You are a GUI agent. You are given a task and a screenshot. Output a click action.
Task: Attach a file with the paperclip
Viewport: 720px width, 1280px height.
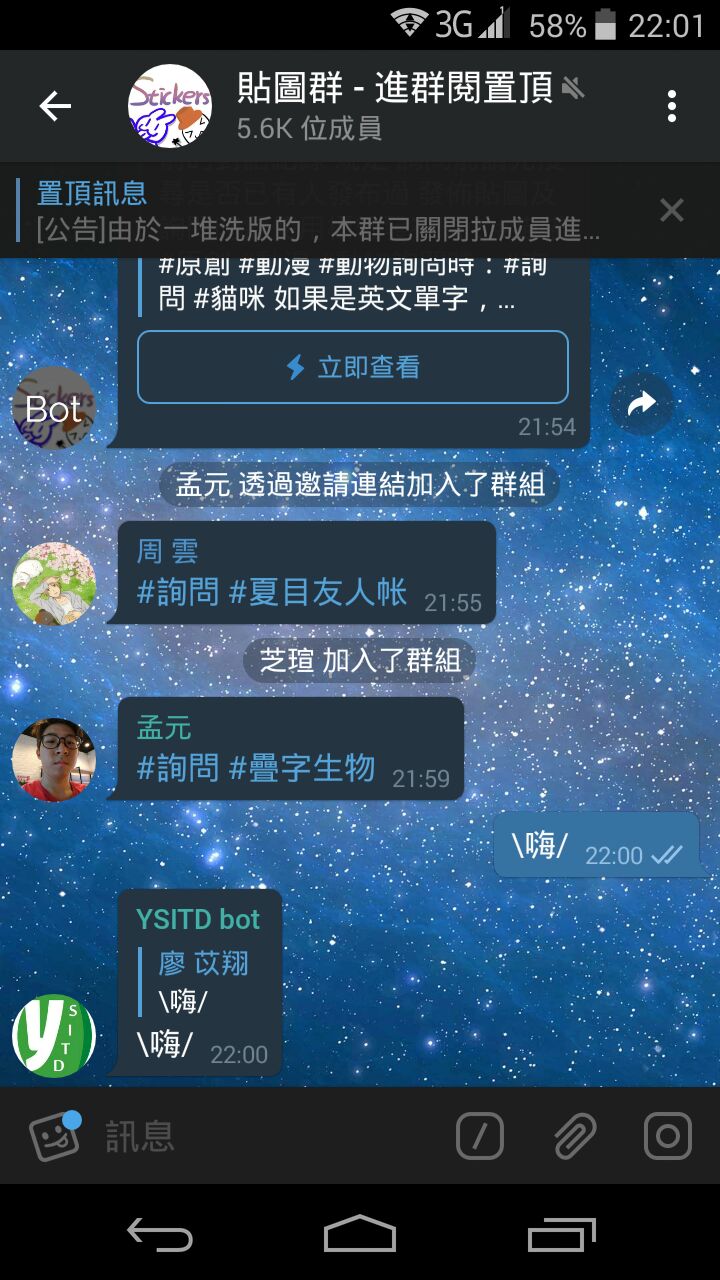(574, 1136)
